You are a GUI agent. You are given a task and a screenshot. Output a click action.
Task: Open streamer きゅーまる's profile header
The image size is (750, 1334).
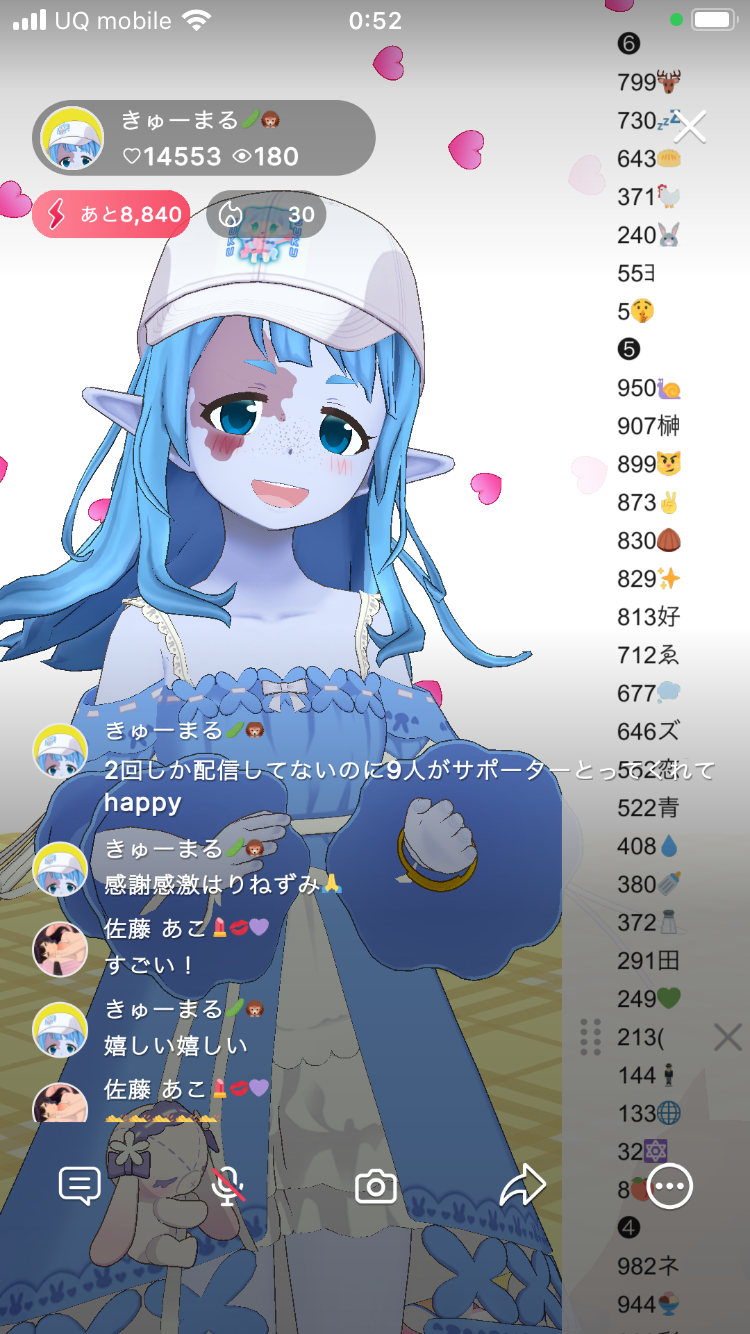tap(204, 138)
